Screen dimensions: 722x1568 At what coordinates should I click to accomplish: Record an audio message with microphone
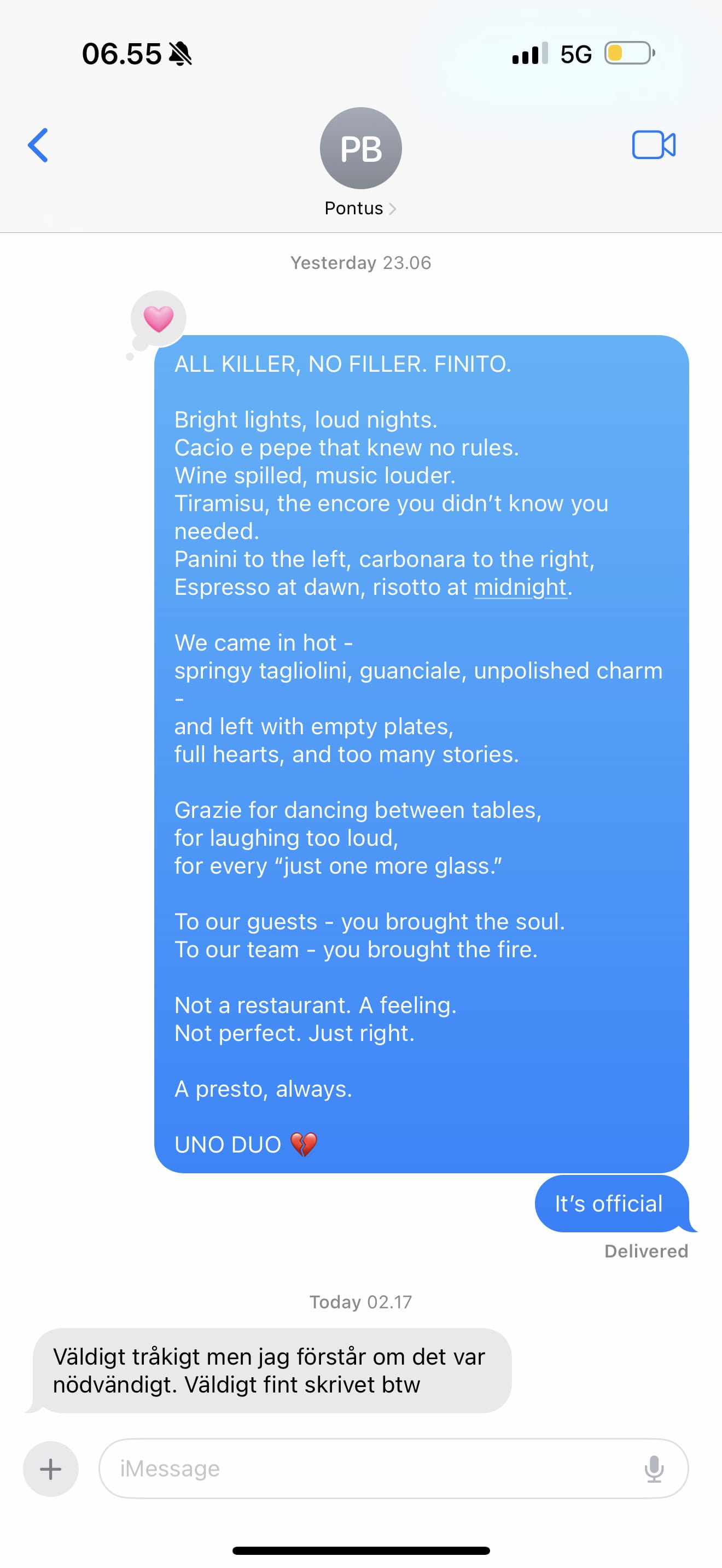tap(654, 1469)
